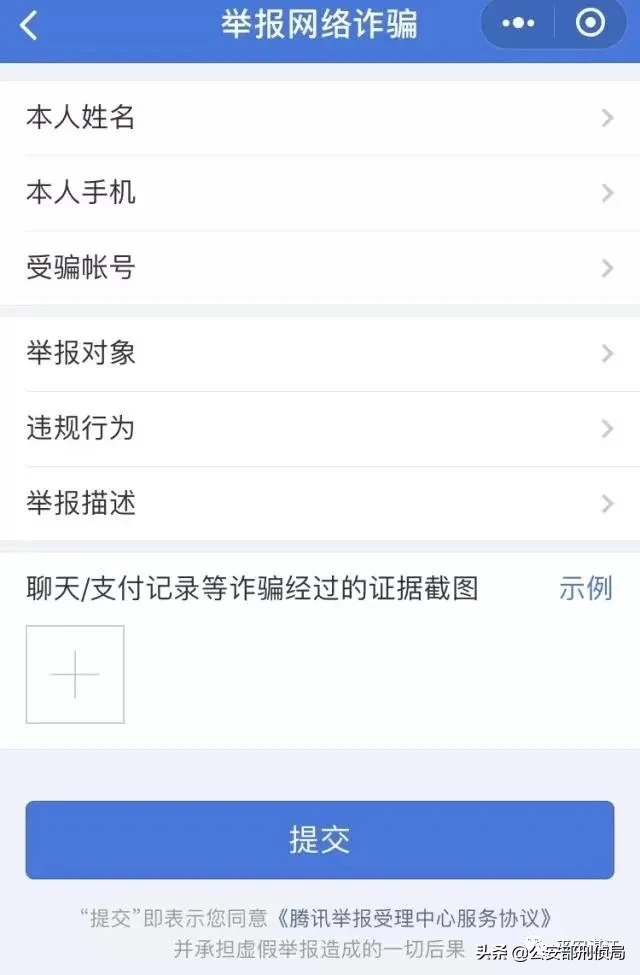Add an evidence screenshot with plus box
The height and width of the screenshot is (975, 640).
coord(75,675)
